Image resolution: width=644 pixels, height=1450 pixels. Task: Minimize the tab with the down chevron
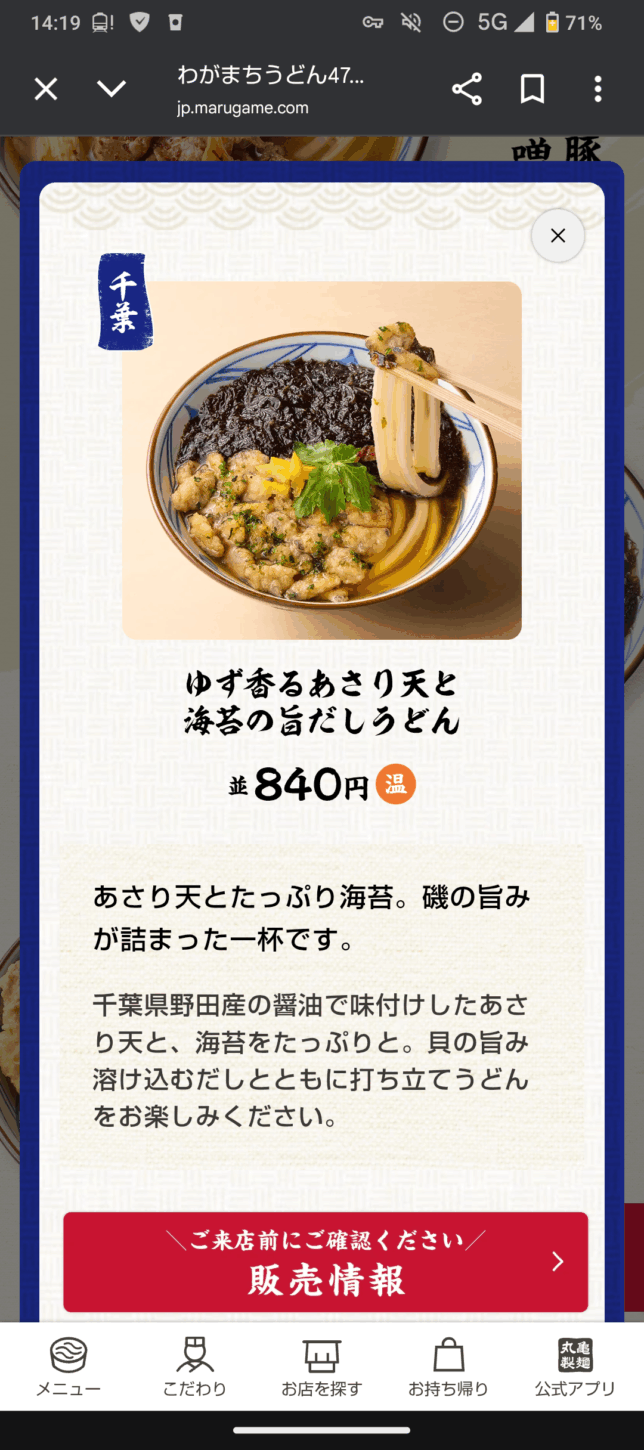(111, 90)
